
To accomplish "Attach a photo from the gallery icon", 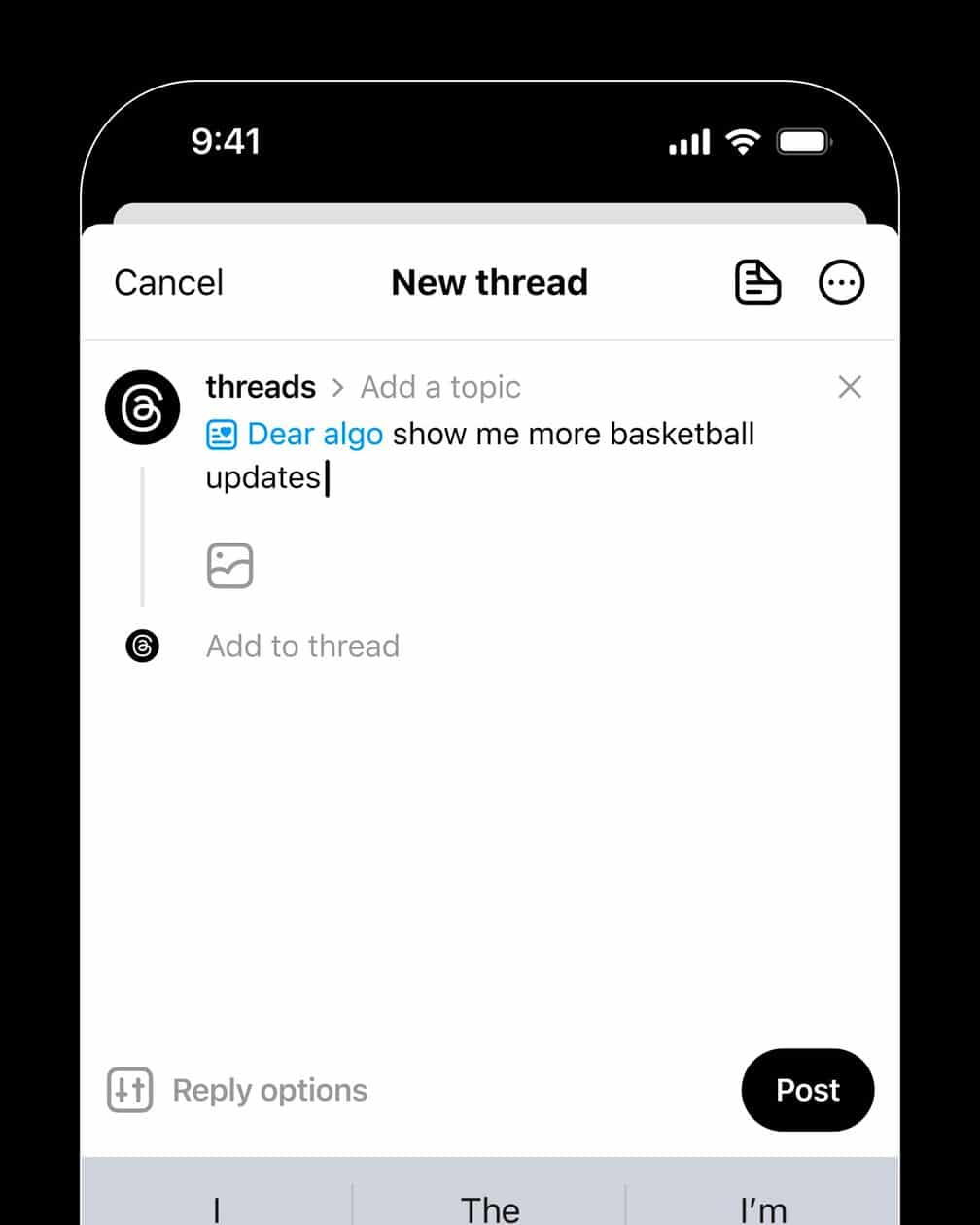I will tap(230, 565).
